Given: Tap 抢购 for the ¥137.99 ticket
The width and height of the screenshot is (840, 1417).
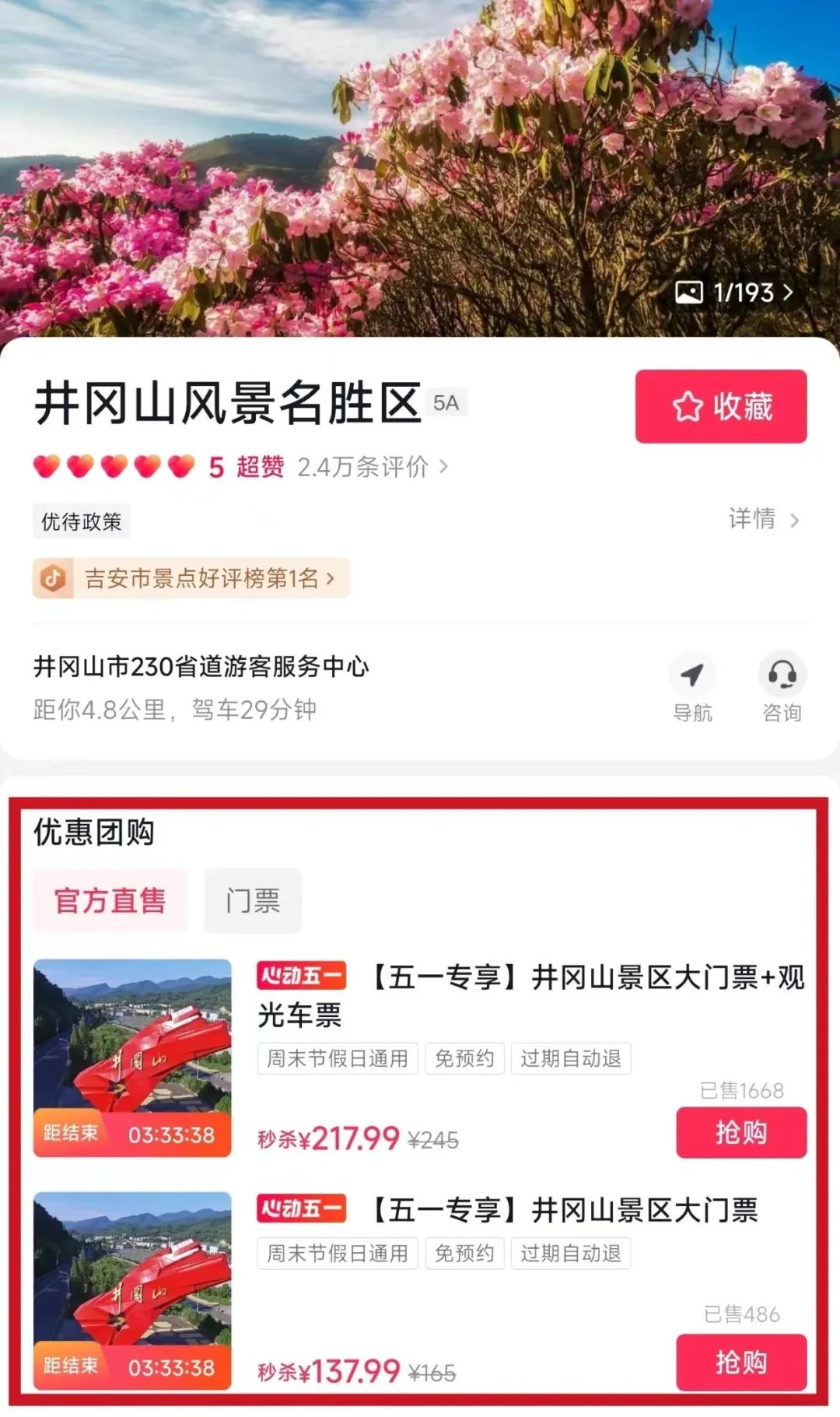Looking at the screenshot, I should [x=740, y=1362].
